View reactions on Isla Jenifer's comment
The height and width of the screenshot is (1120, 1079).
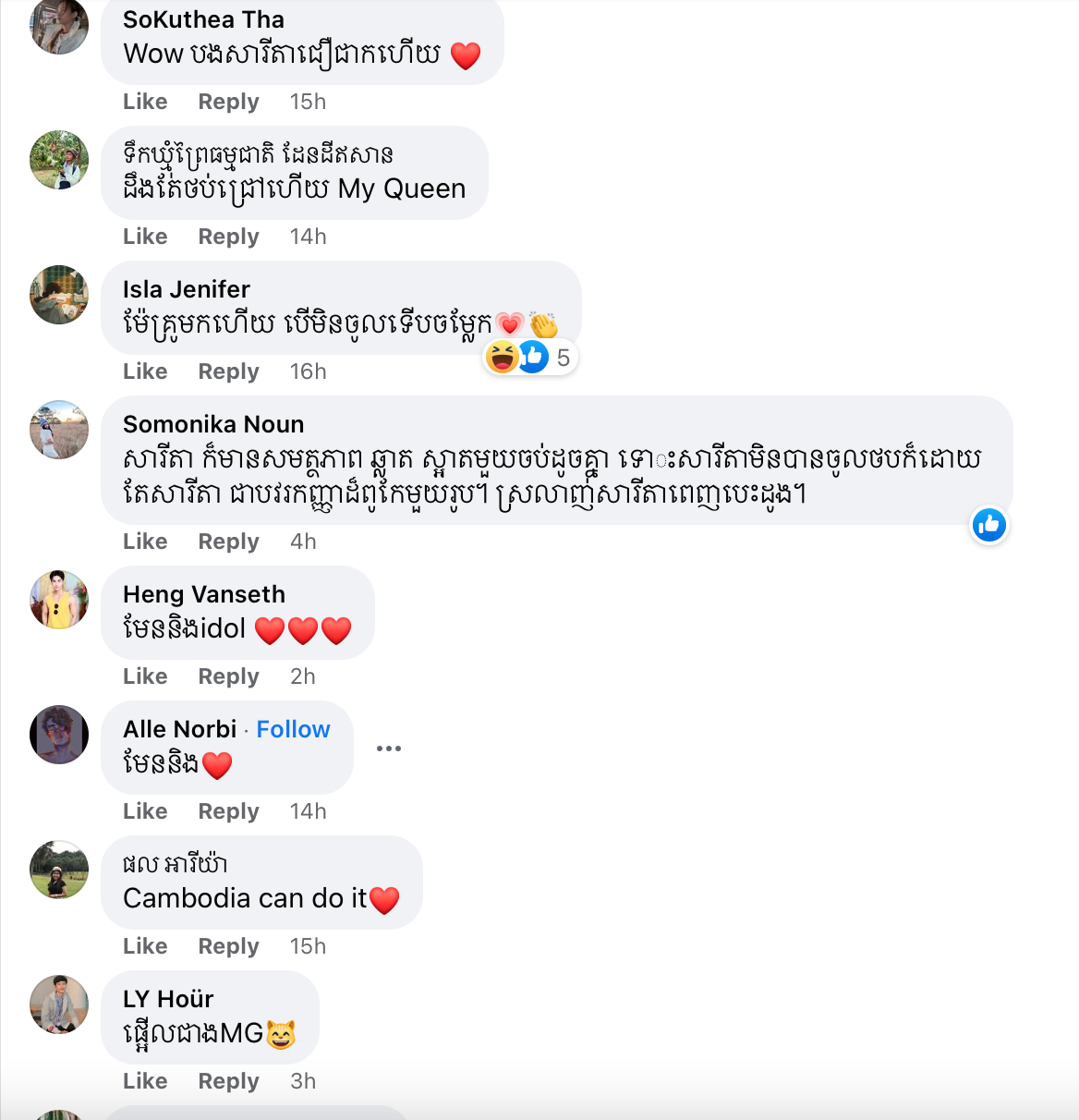(x=531, y=357)
